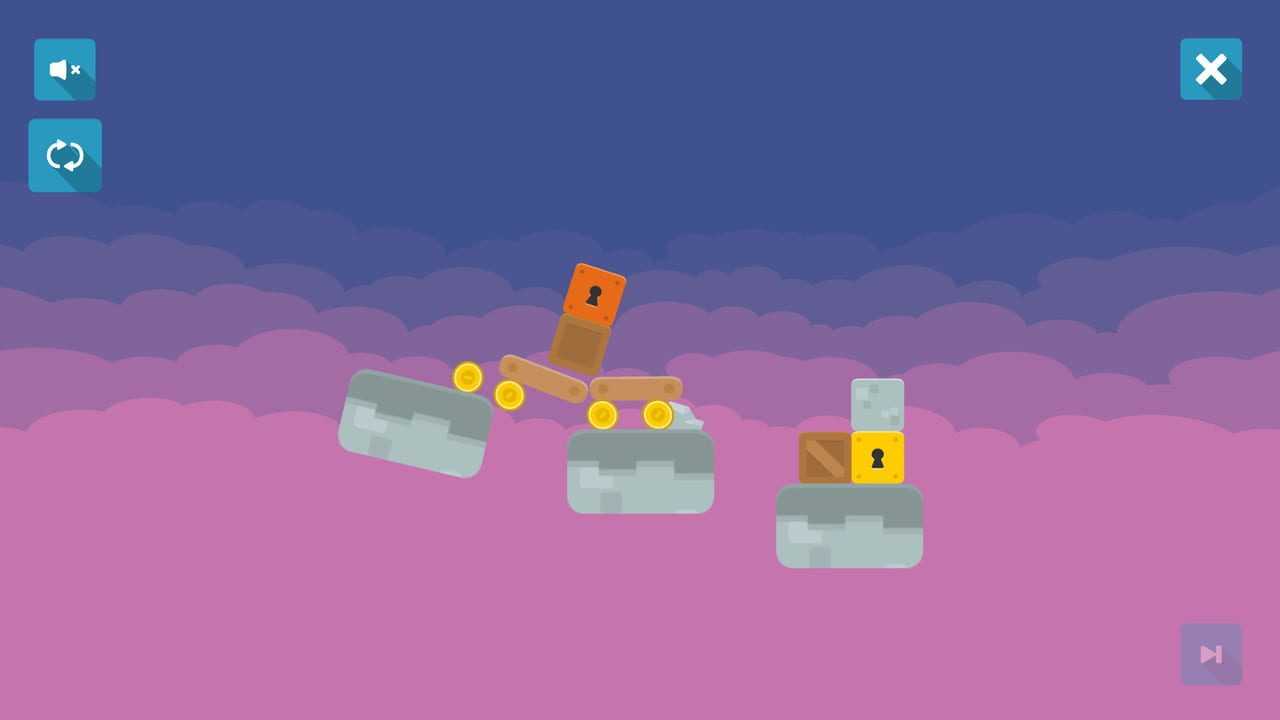Tap the slanted wooden plank
This screenshot has width=1280, height=720.
coord(543,379)
